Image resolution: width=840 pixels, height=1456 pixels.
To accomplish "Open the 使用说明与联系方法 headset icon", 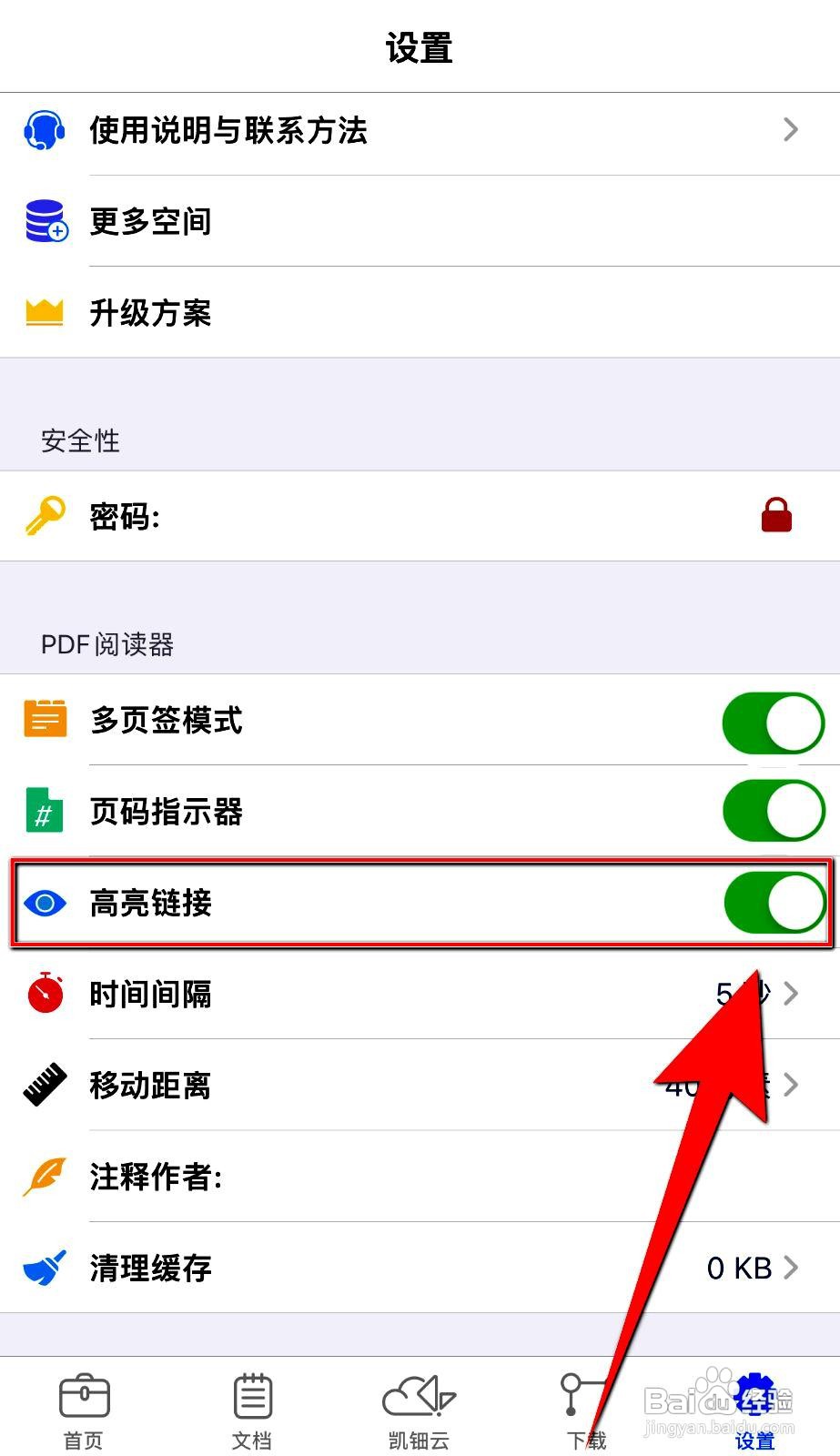I will point(45,130).
